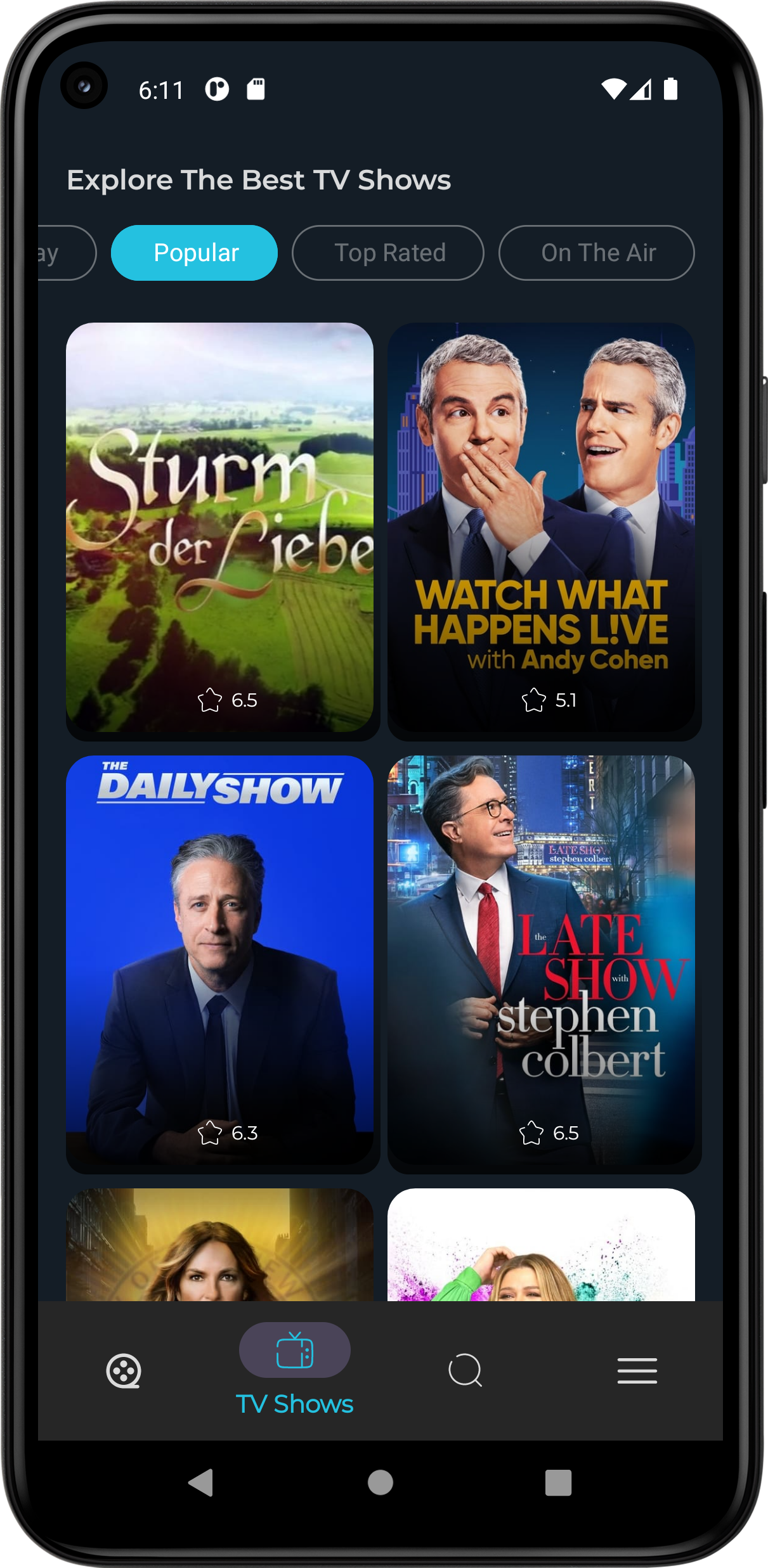Select the partially visible chip ending in 'ay'

[63, 253]
